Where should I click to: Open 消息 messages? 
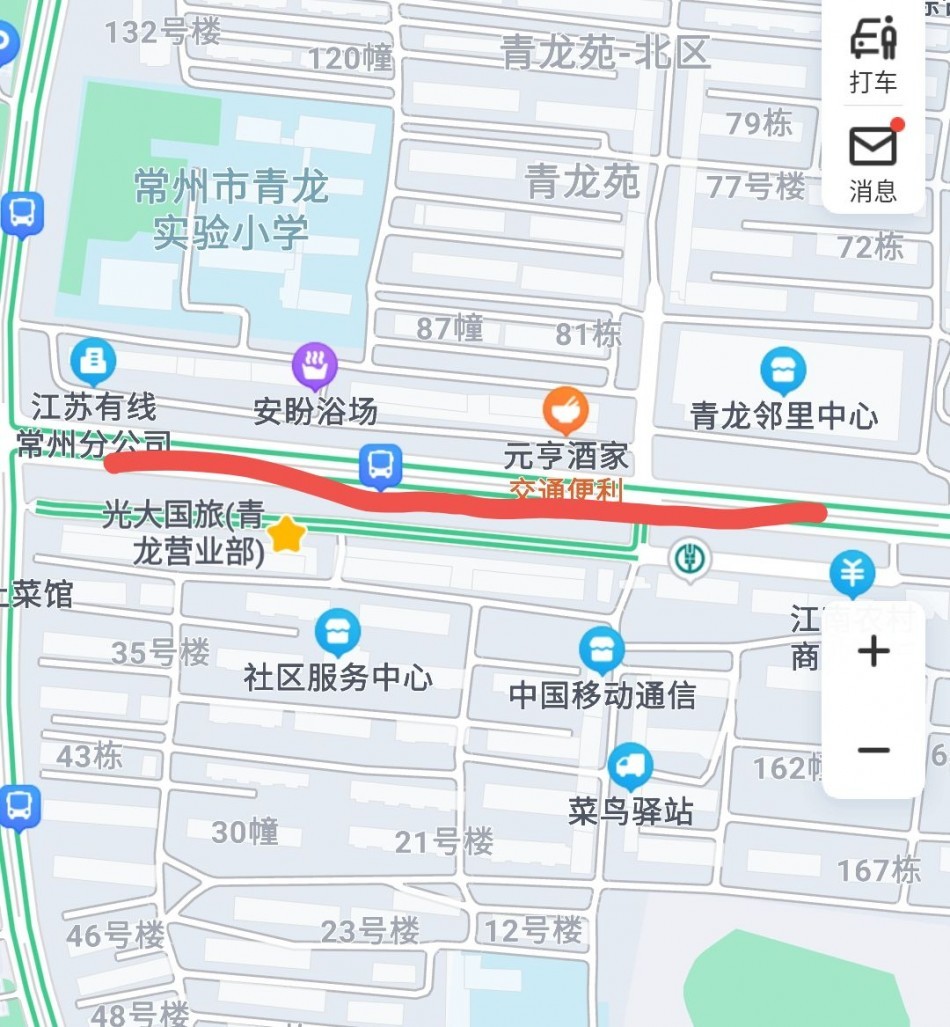pos(873,160)
